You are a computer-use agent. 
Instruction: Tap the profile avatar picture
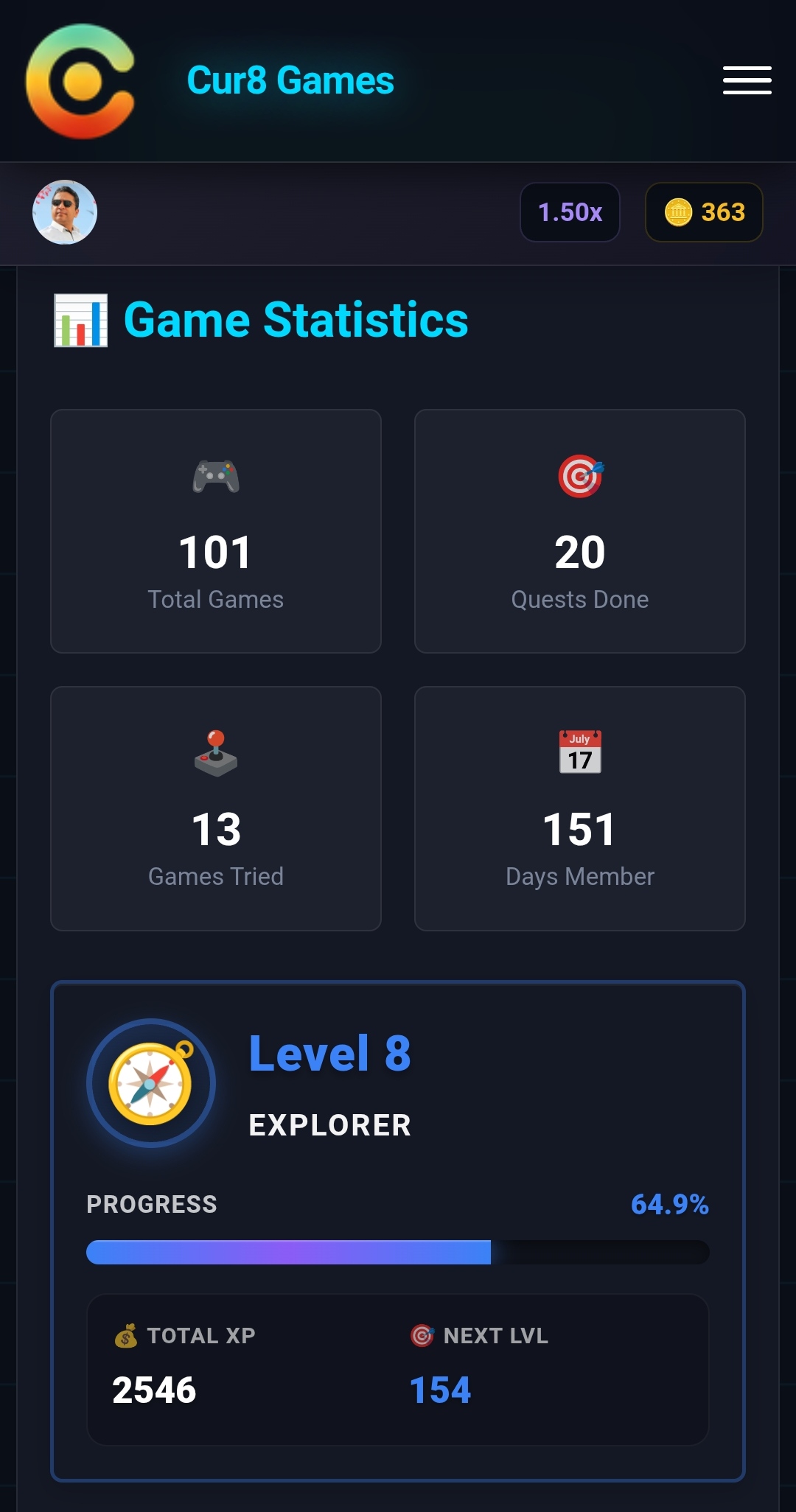point(65,212)
